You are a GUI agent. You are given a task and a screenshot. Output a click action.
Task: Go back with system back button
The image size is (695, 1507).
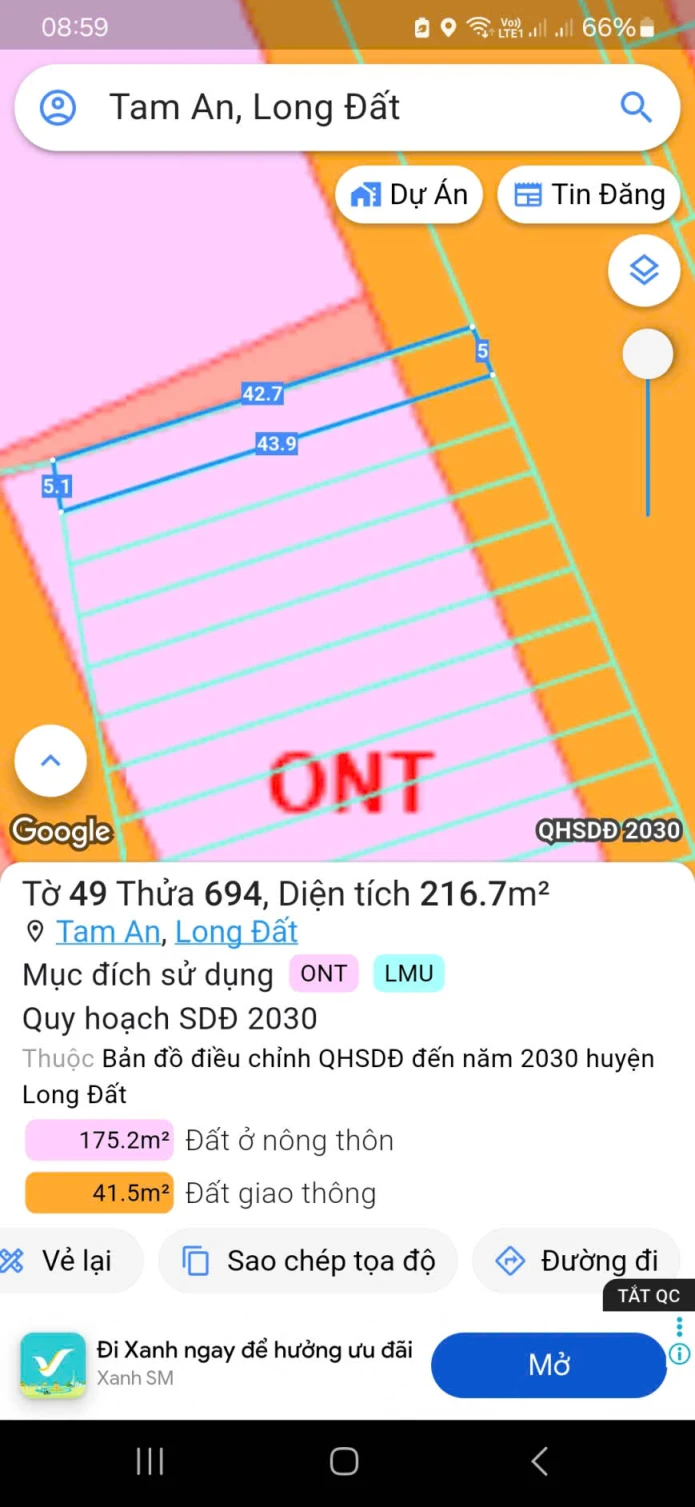[539, 1461]
